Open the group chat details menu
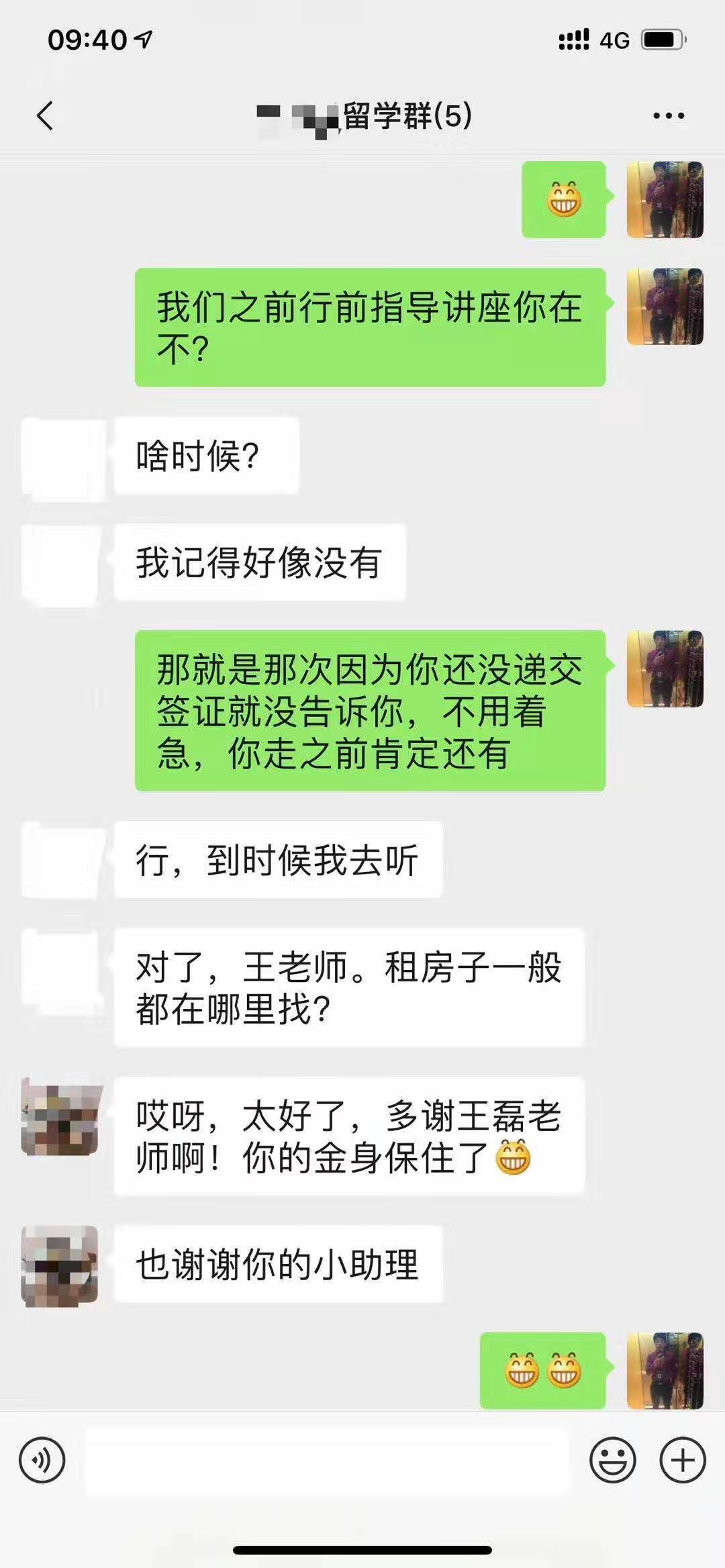 click(x=668, y=115)
